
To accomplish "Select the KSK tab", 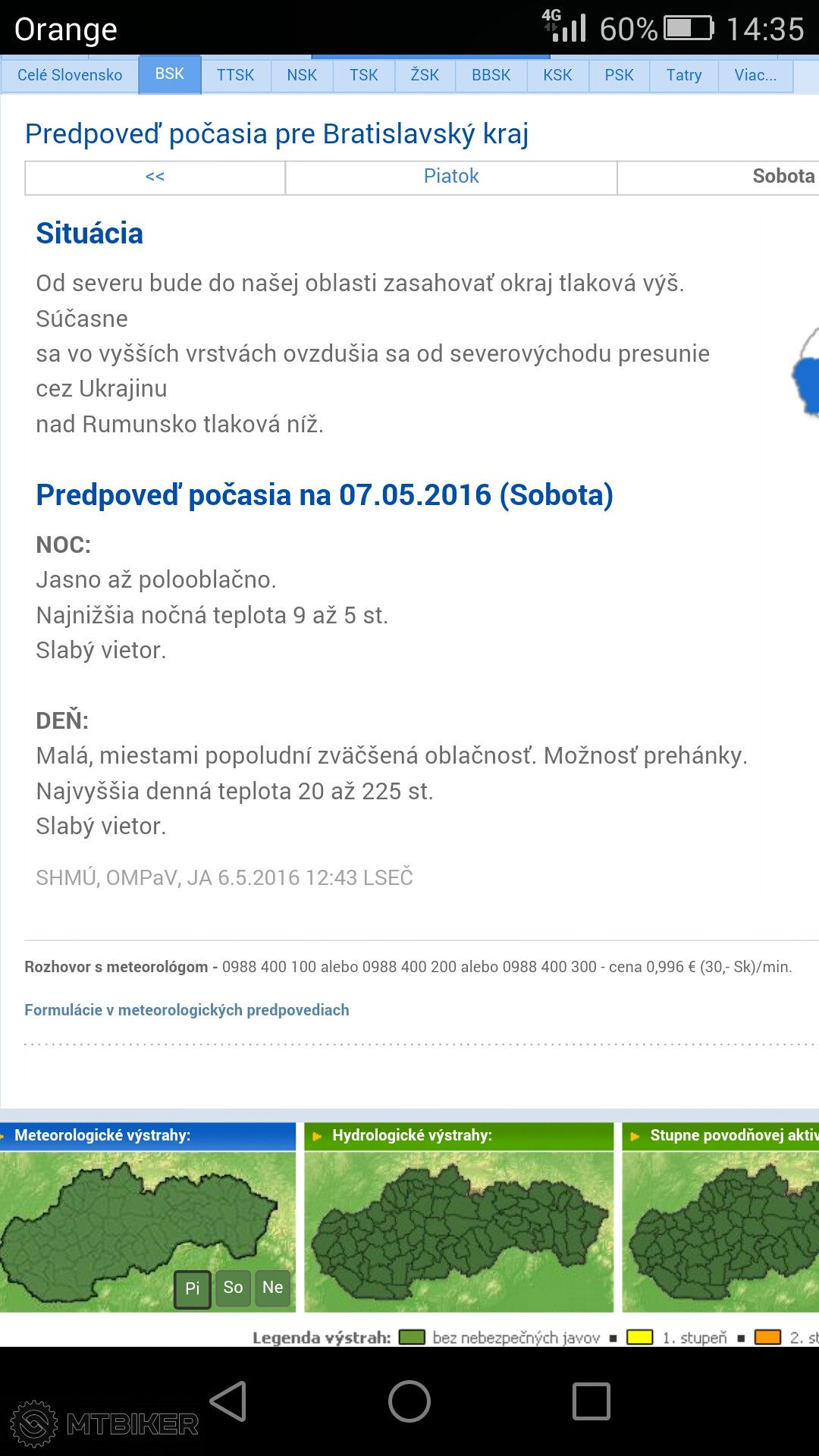I will (557, 75).
